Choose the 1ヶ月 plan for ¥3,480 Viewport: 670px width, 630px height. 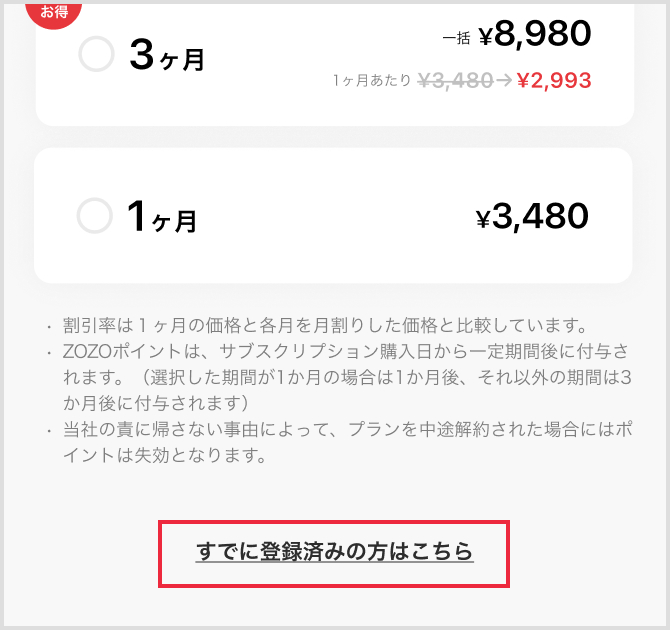pos(95,215)
